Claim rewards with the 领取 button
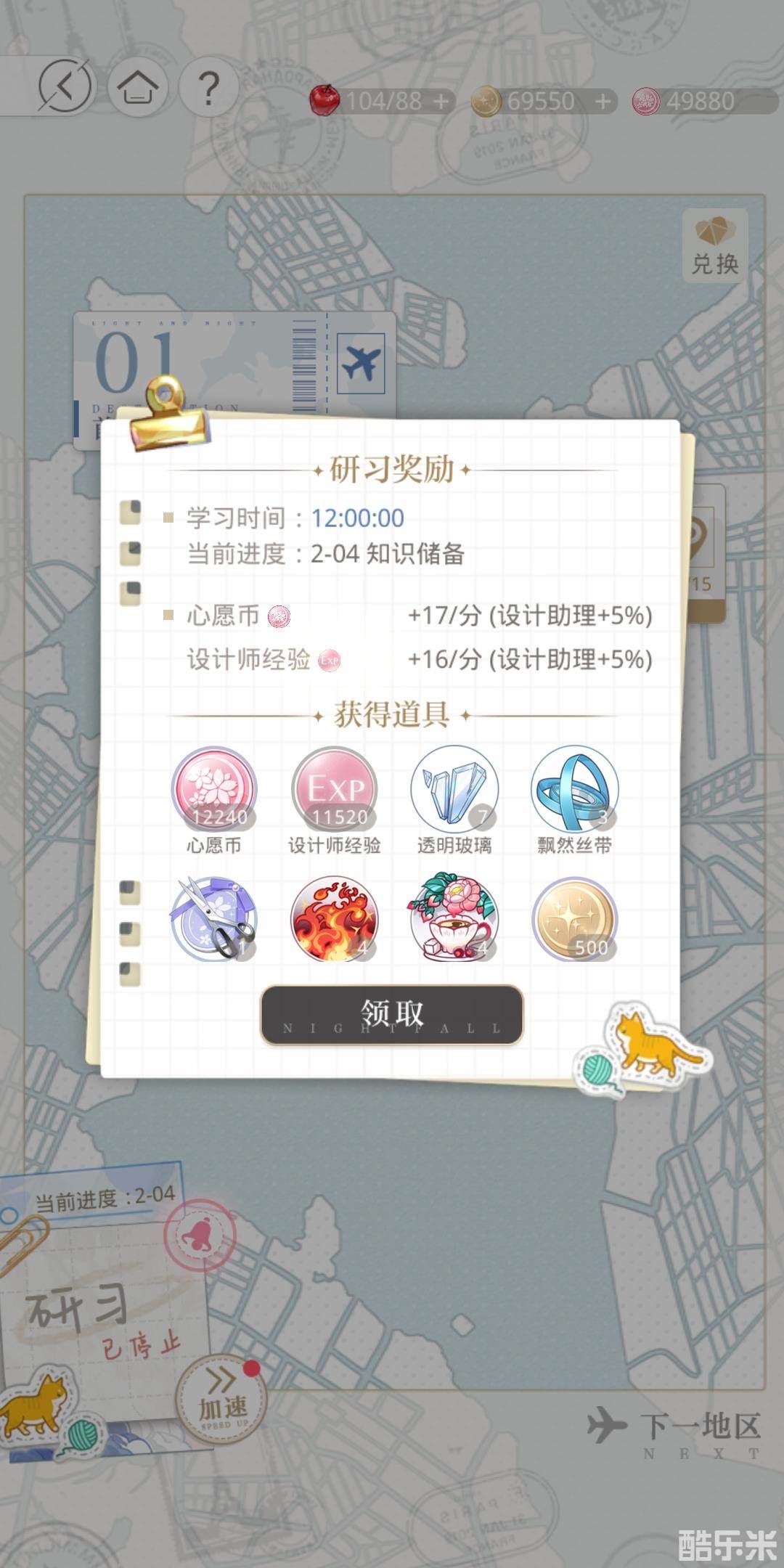784x1568 pixels. (x=391, y=1014)
